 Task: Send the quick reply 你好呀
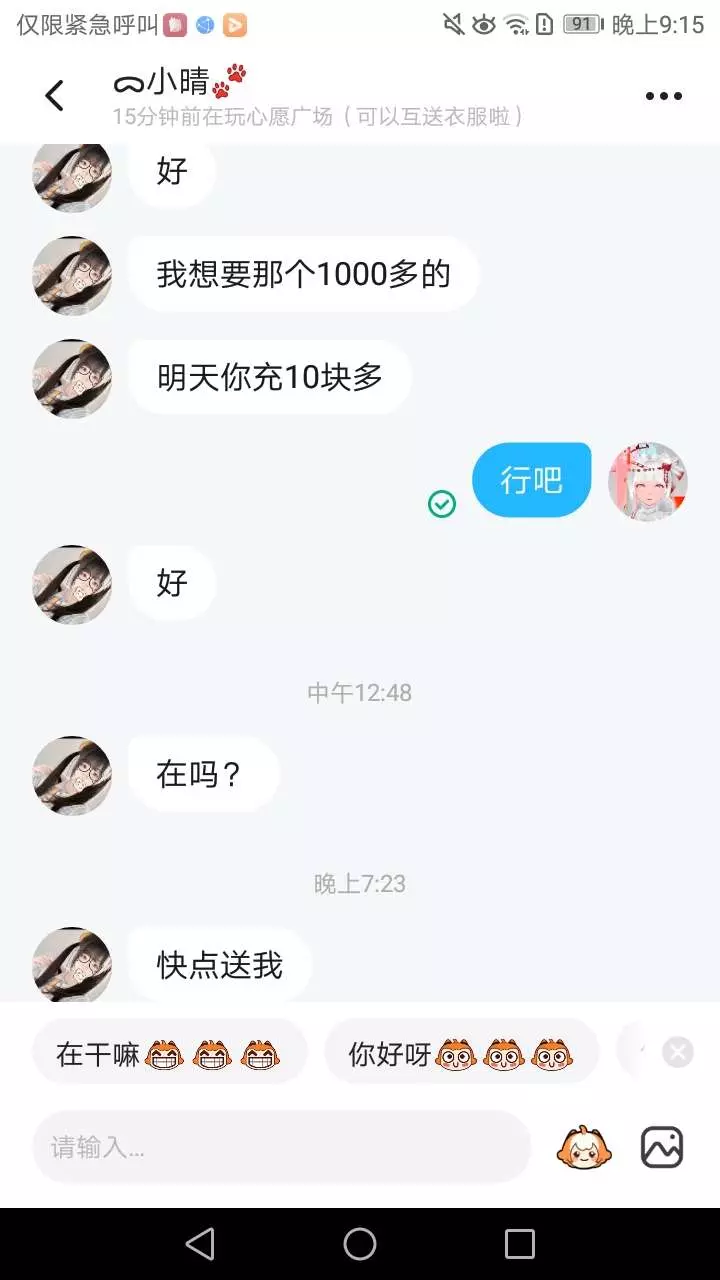pos(461,1053)
